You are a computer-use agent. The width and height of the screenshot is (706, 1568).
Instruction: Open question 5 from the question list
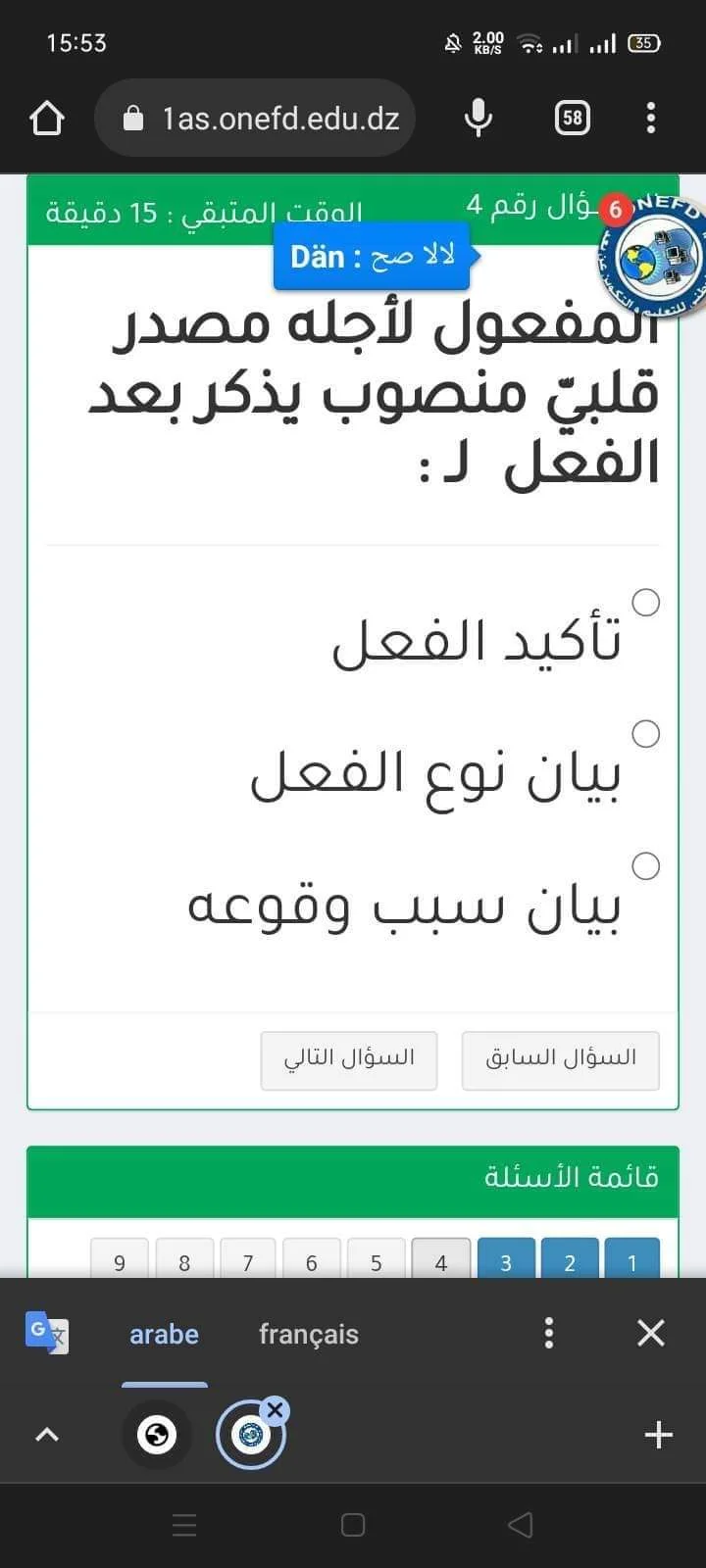pyautogui.click(x=376, y=1261)
